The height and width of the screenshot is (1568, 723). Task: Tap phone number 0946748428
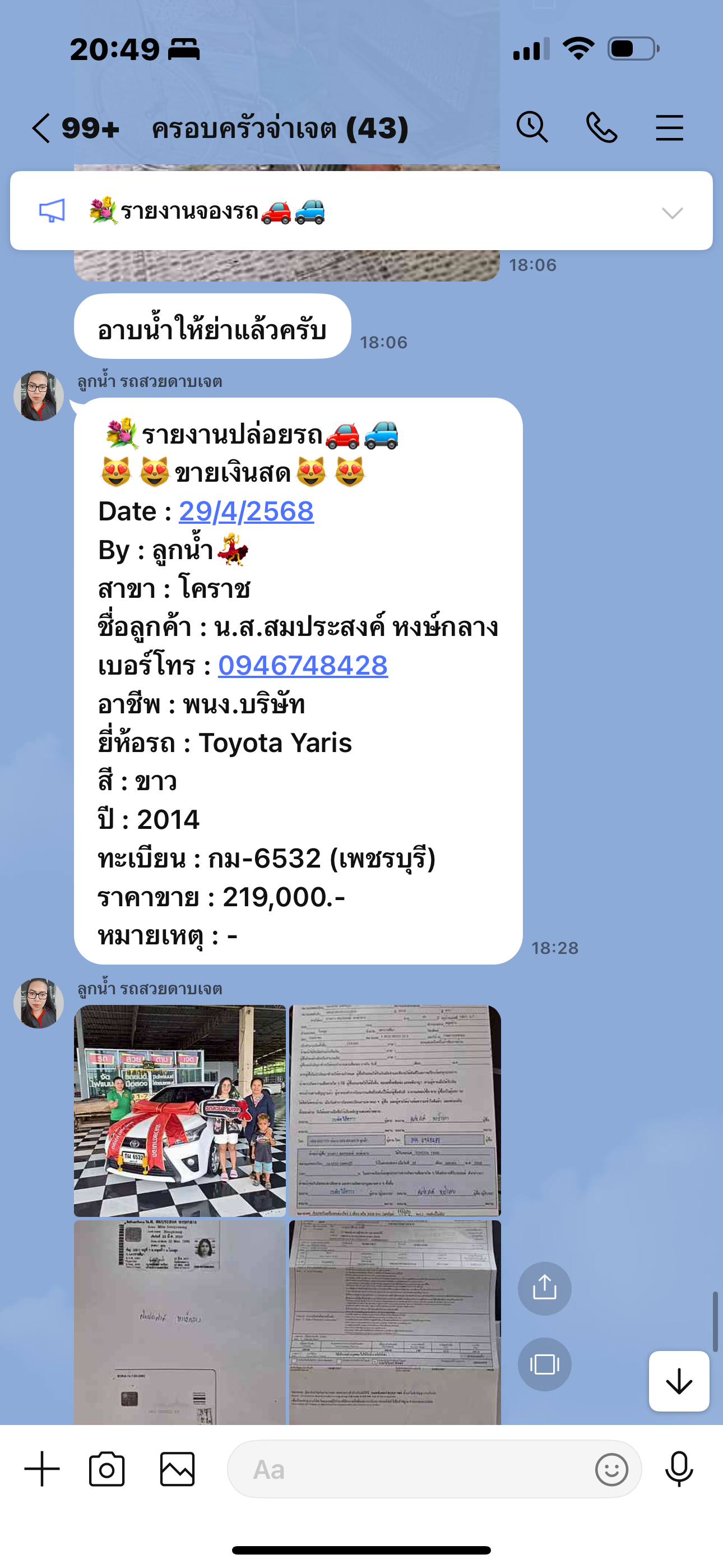coord(303,665)
